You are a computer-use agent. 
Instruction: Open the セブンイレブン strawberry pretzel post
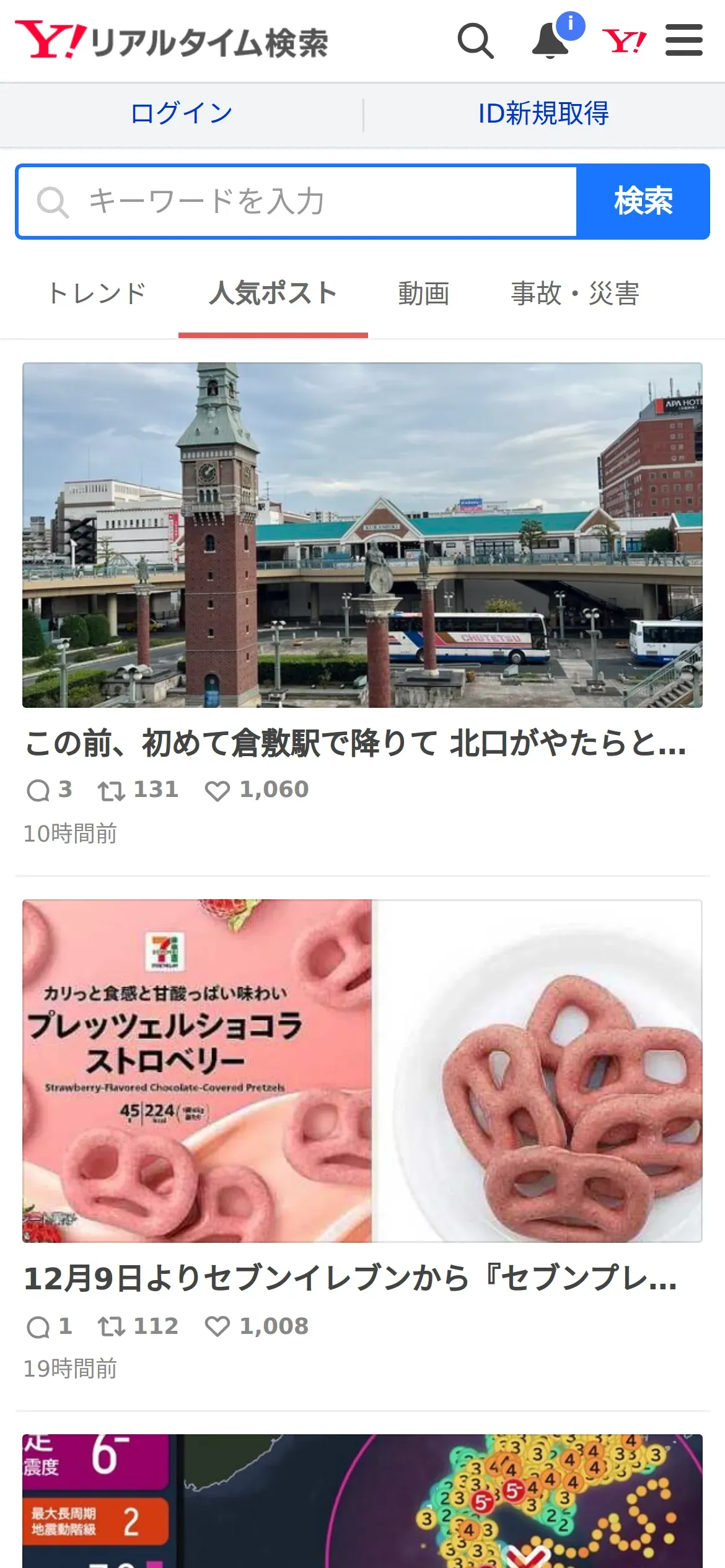coord(362,1071)
